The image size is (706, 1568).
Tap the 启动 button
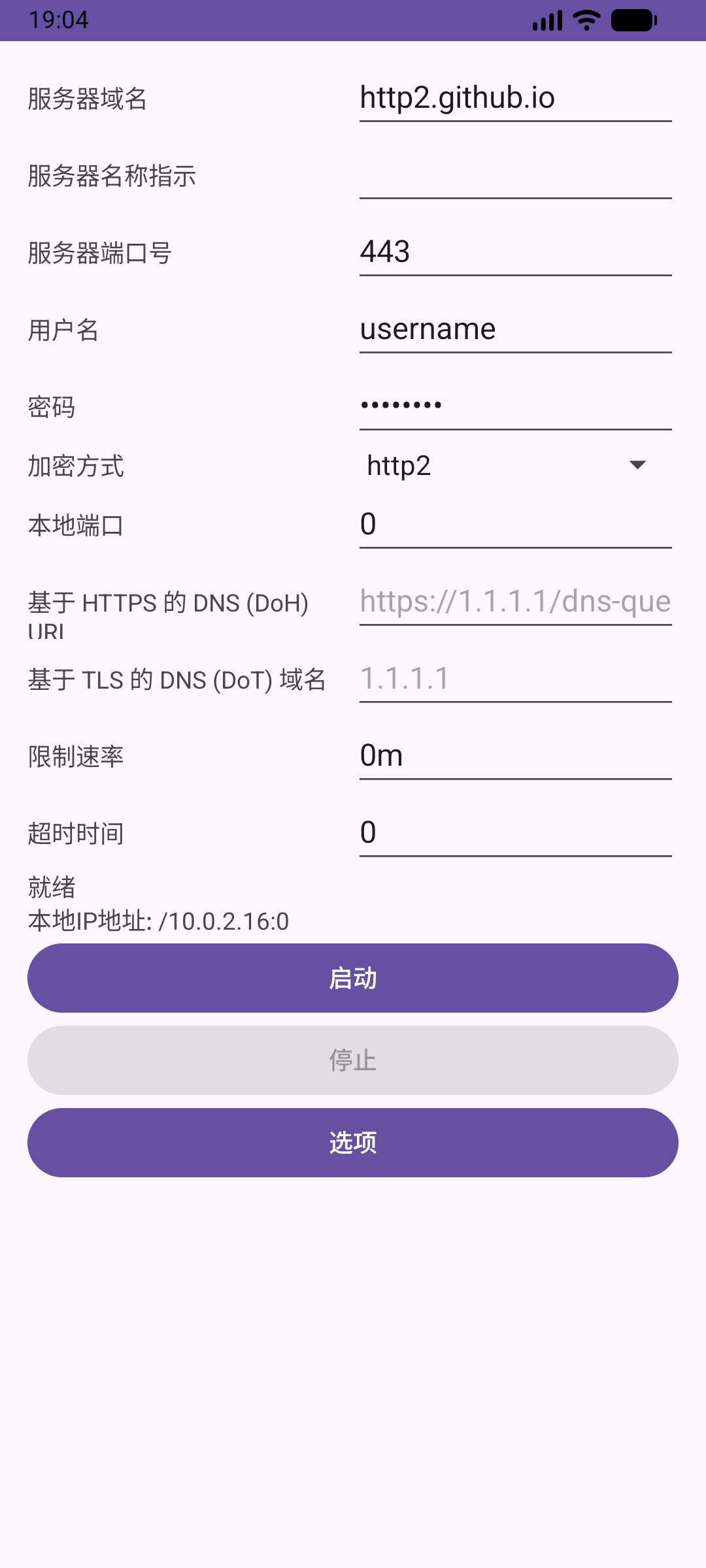353,978
